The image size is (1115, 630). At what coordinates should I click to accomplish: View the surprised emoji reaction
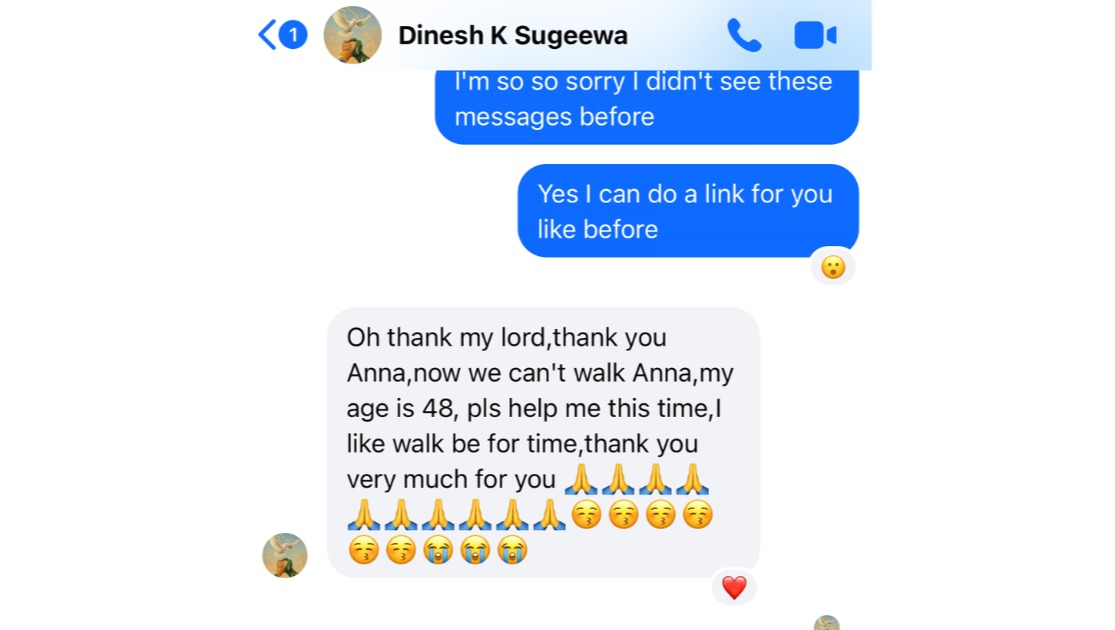[x=832, y=267]
